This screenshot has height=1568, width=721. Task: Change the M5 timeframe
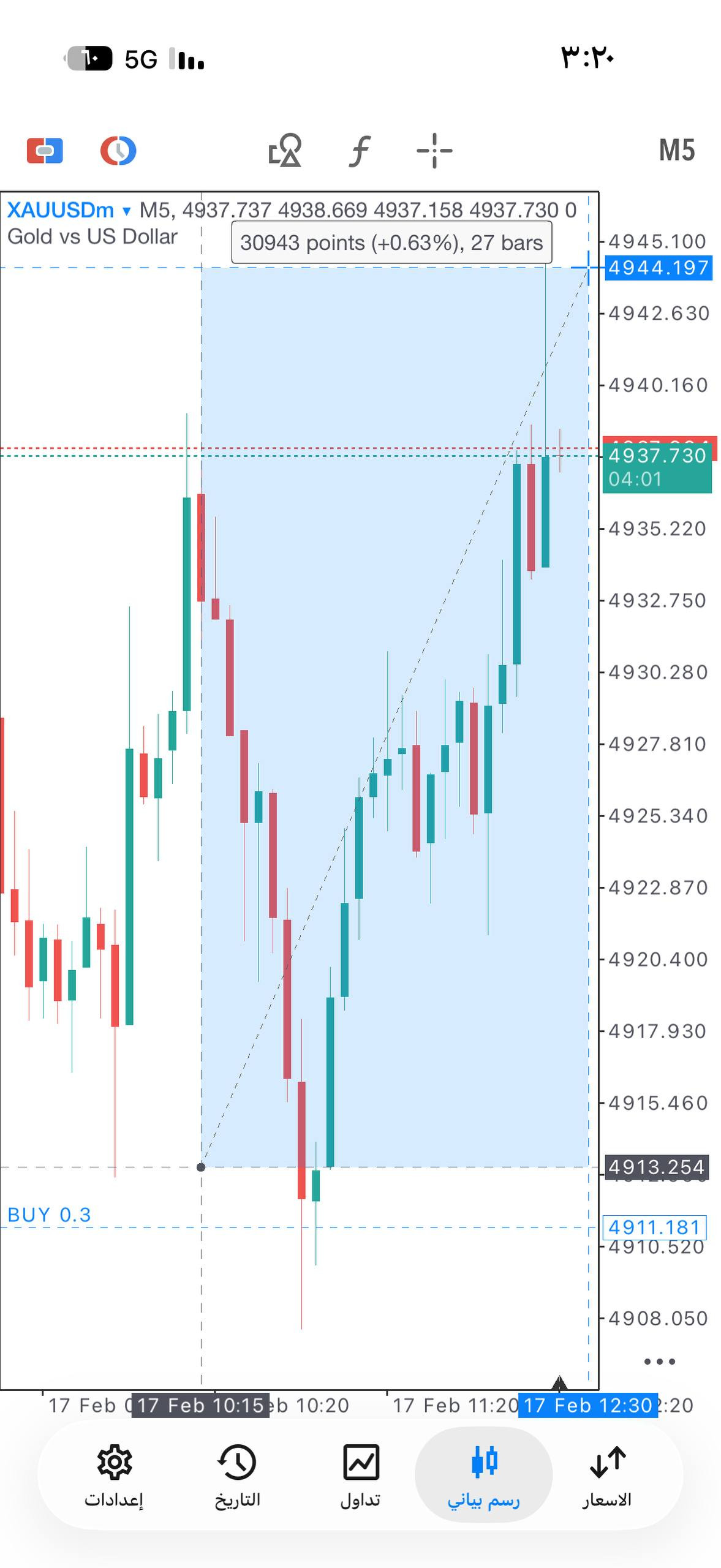[x=676, y=151]
